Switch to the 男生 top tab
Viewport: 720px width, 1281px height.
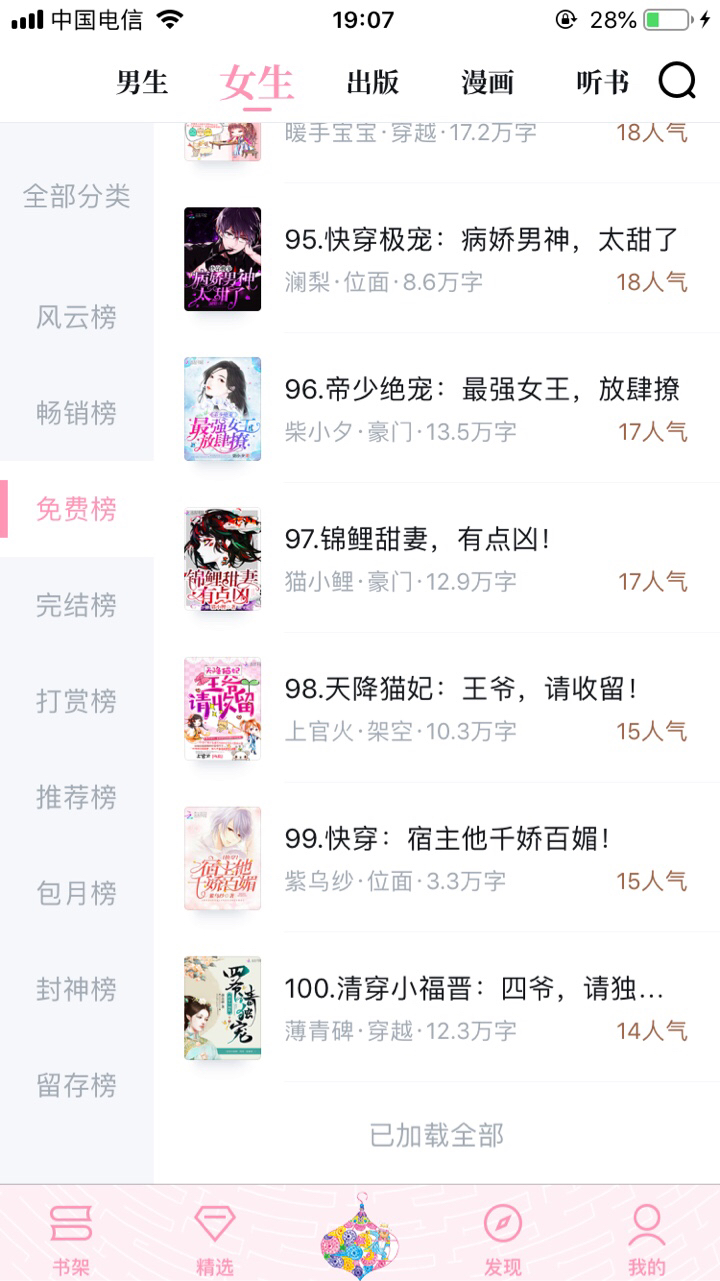[x=142, y=82]
